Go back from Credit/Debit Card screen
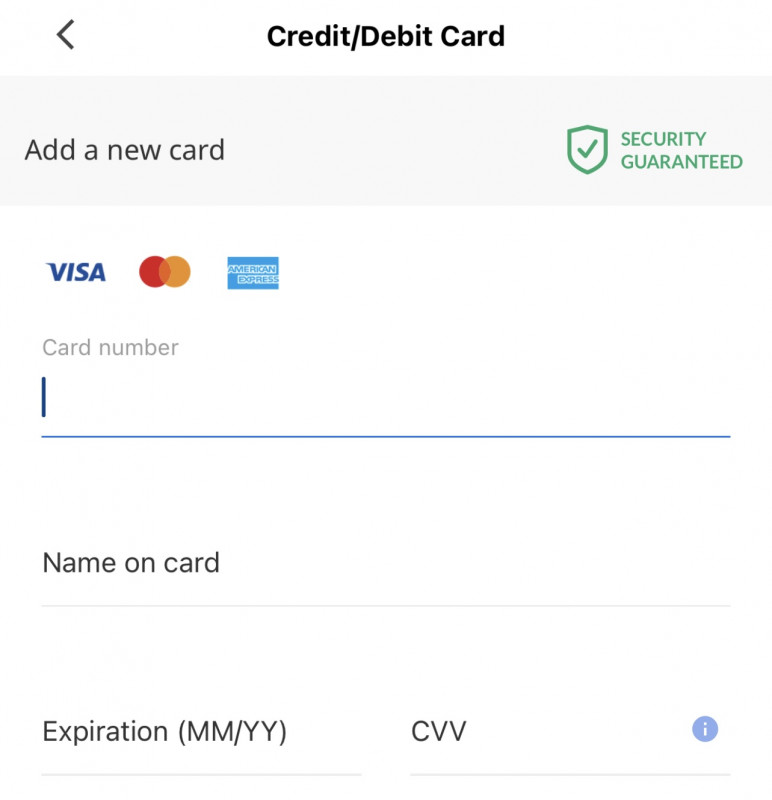The width and height of the screenshot is (772, 800). pyautogui.click(x=65, y=36)
